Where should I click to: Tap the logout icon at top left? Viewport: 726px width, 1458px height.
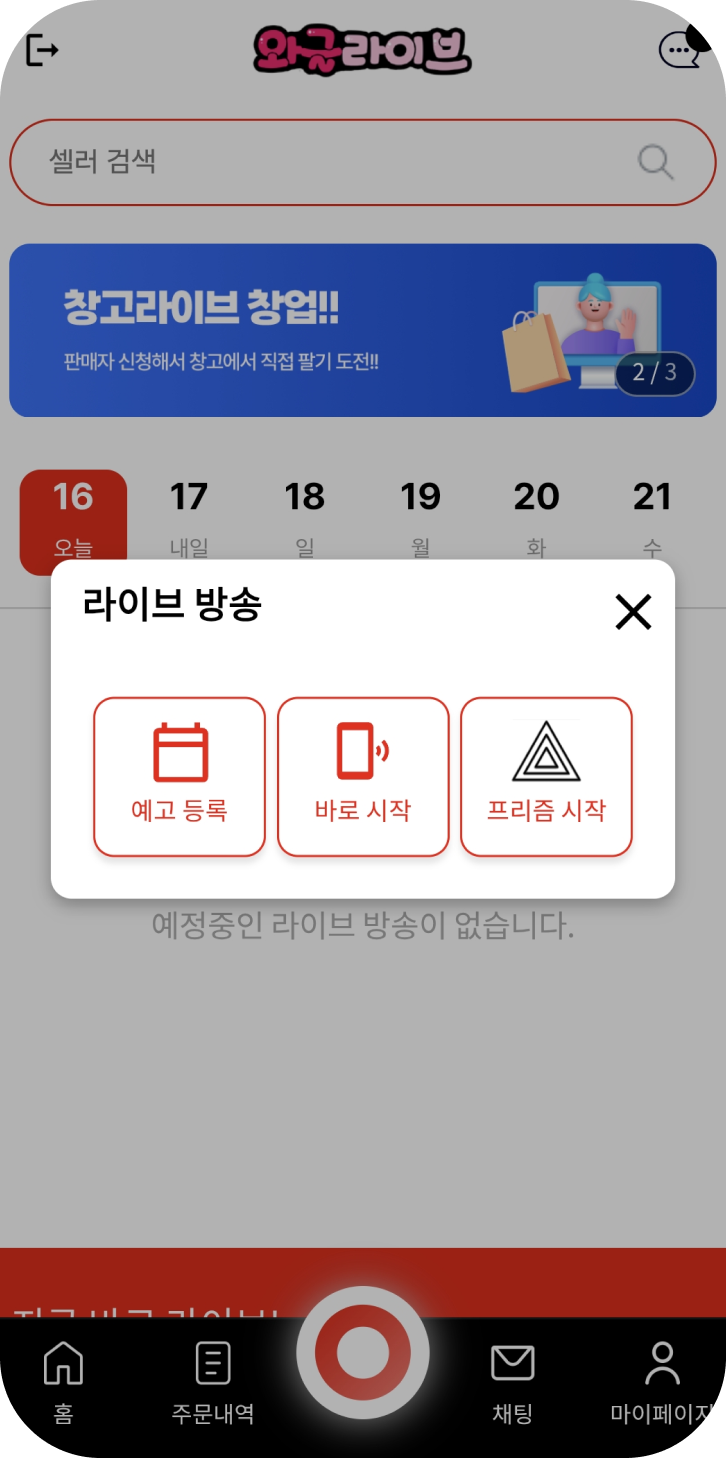click(x=42, y=49)
